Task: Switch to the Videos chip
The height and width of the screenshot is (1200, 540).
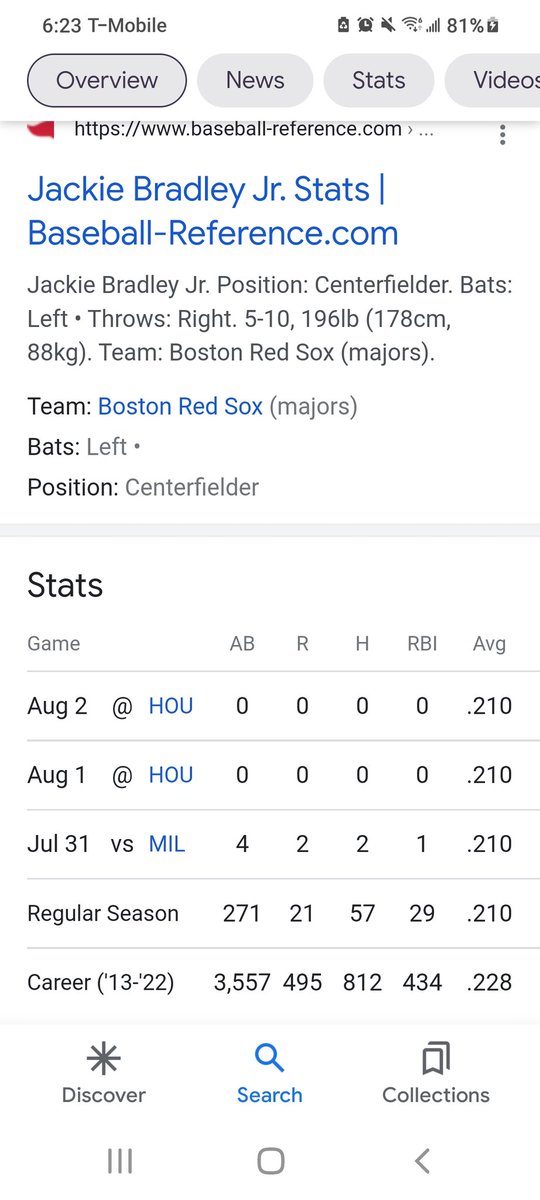Action: tap(494, 80)
